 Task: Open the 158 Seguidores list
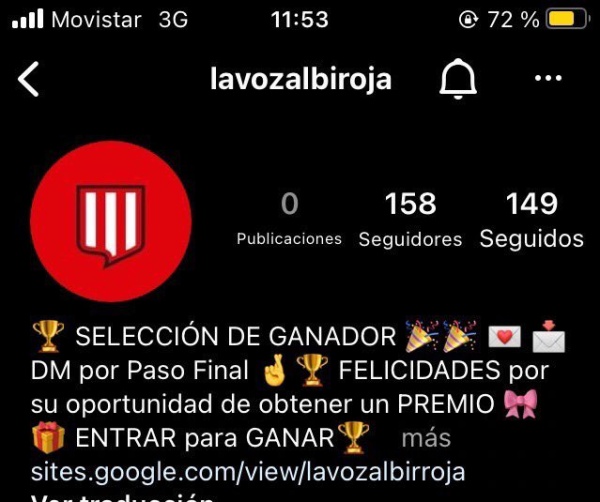coord(410,220)
